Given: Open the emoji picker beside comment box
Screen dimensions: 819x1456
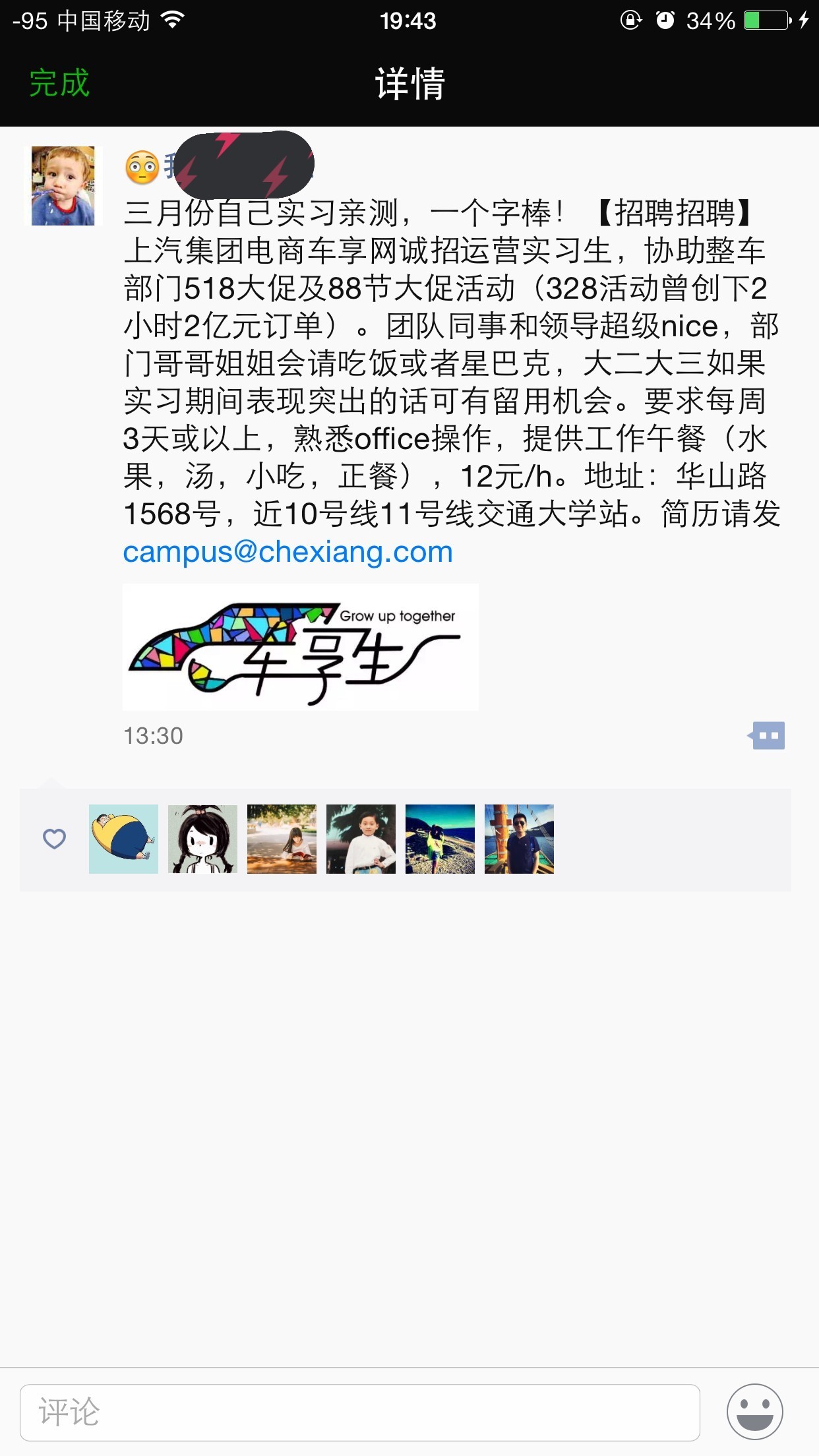Looking at the screenshot, I should [x=755, y=1412].
